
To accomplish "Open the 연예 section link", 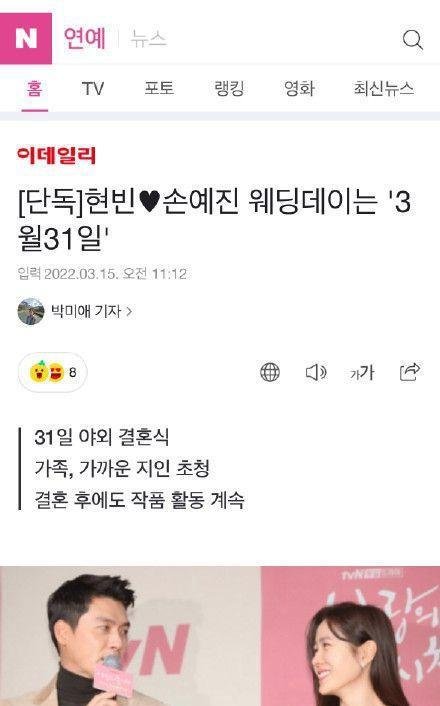I will (x=85, y=39).
